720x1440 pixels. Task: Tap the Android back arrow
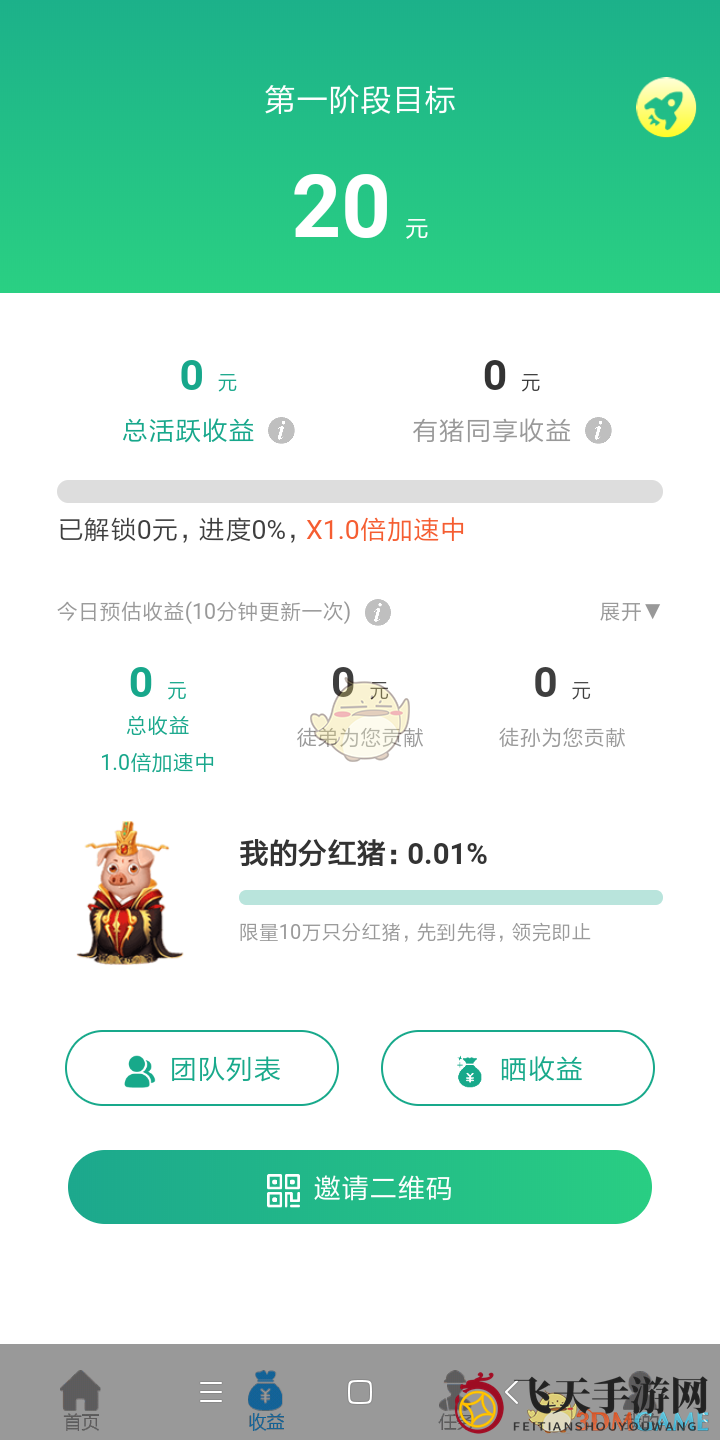(510, 1392)
